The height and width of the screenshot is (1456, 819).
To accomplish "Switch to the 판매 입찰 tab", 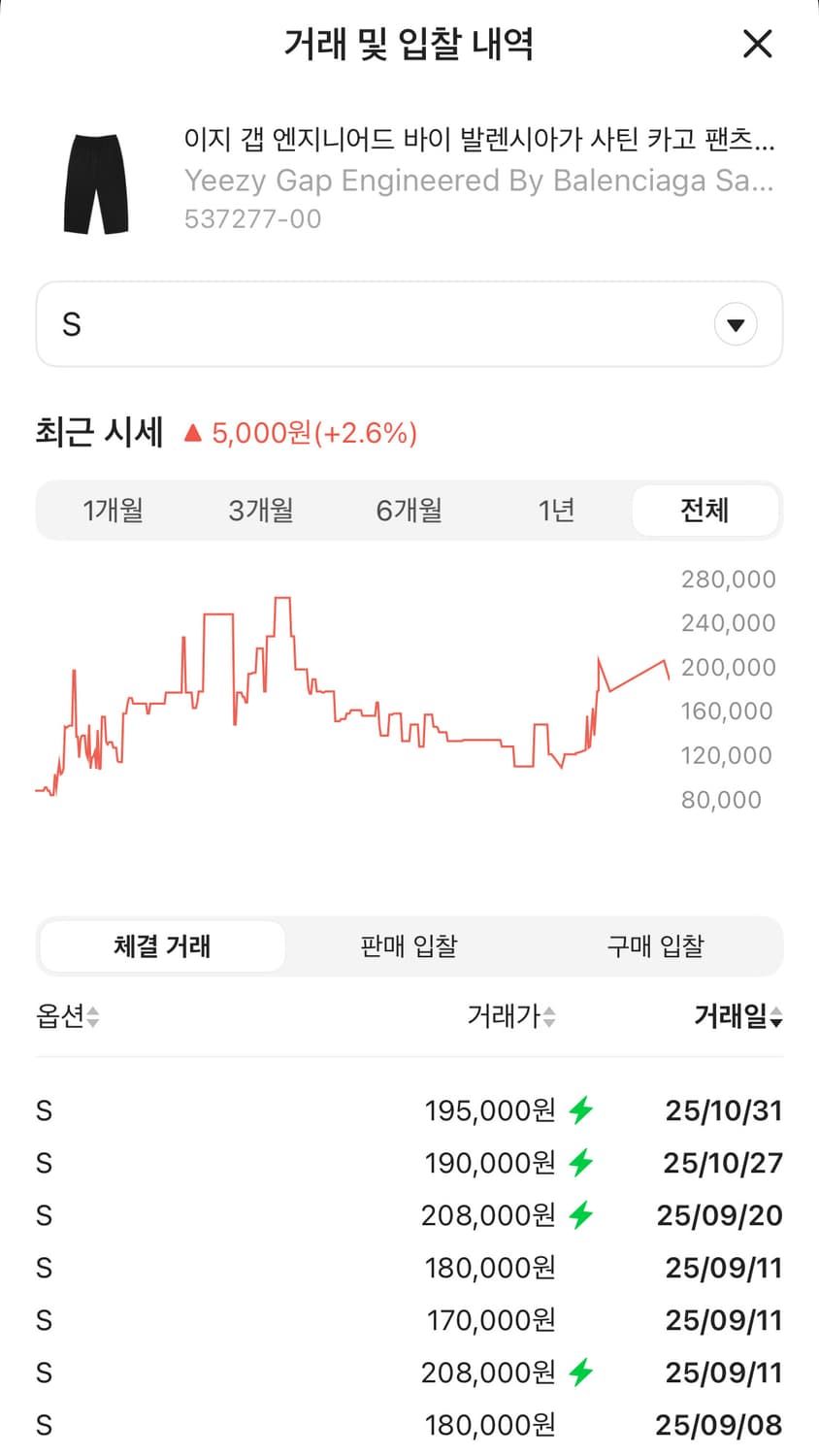I will tap(408, 945).
